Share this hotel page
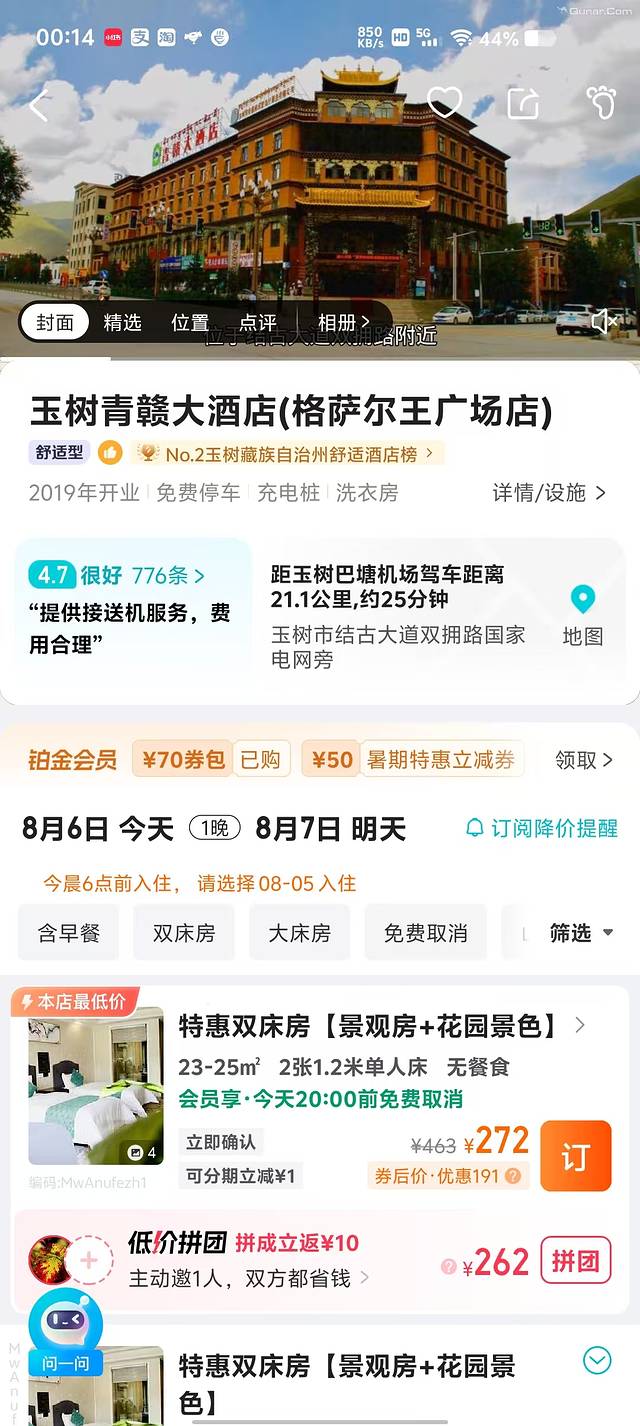The height and width of the screenshot is (1426, 640). tap(523, 103)
